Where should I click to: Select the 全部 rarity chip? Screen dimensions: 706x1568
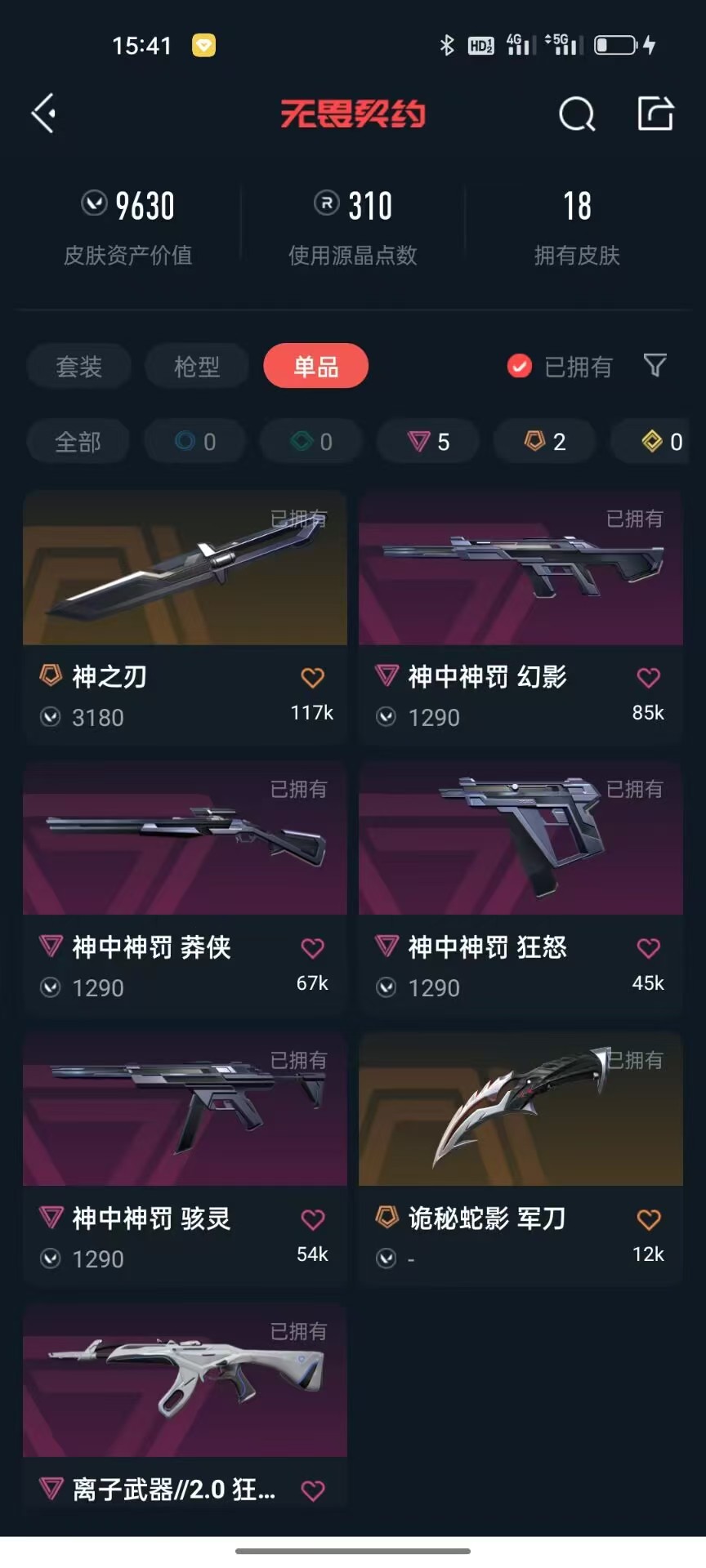pyautogui.click(x=78, y=442)
